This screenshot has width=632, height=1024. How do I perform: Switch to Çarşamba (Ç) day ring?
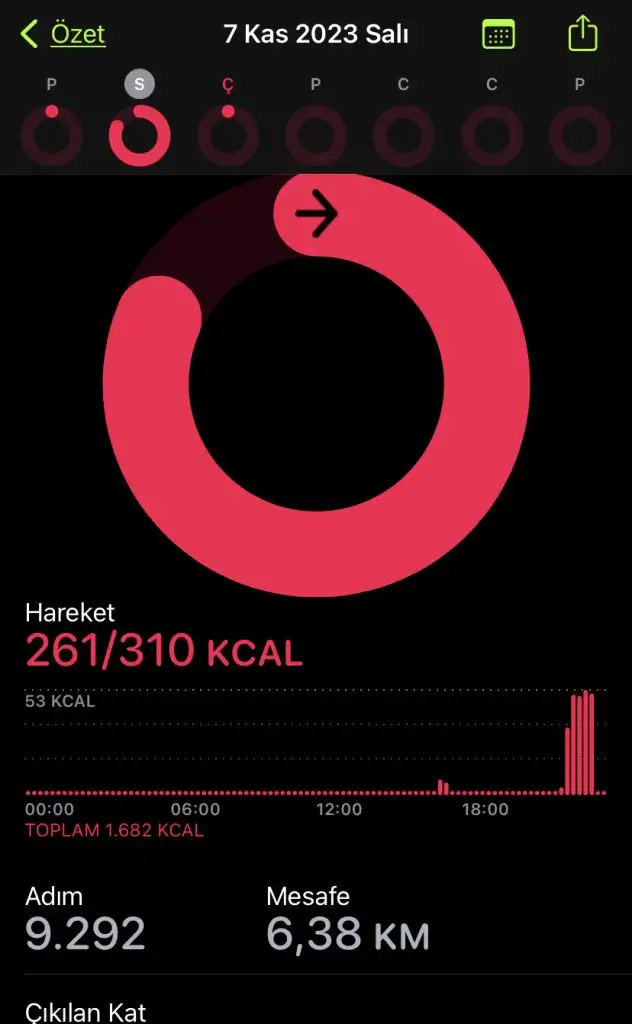[228, 134]
